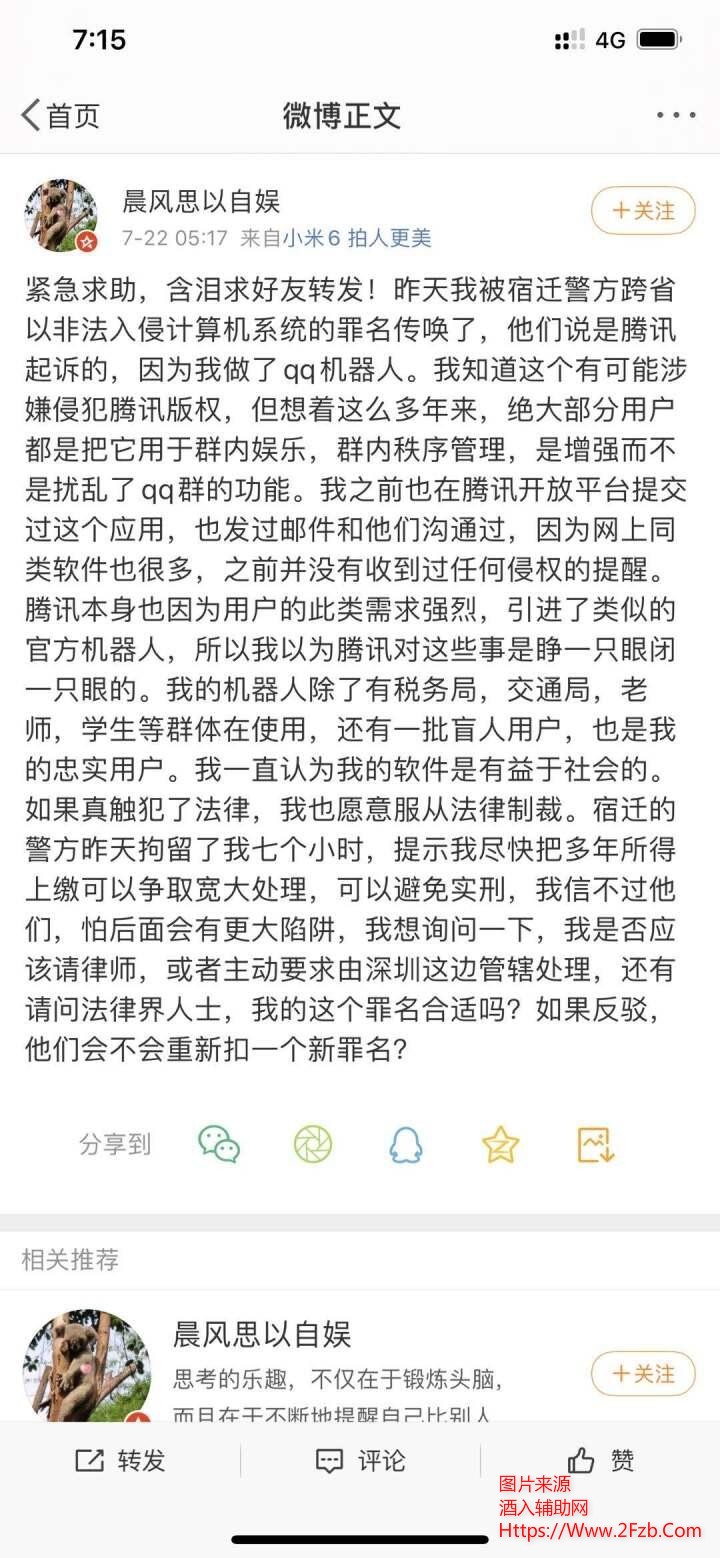
Task: Share the post to WeChat
Action: pyautogui.click(x=219, y=1144)
